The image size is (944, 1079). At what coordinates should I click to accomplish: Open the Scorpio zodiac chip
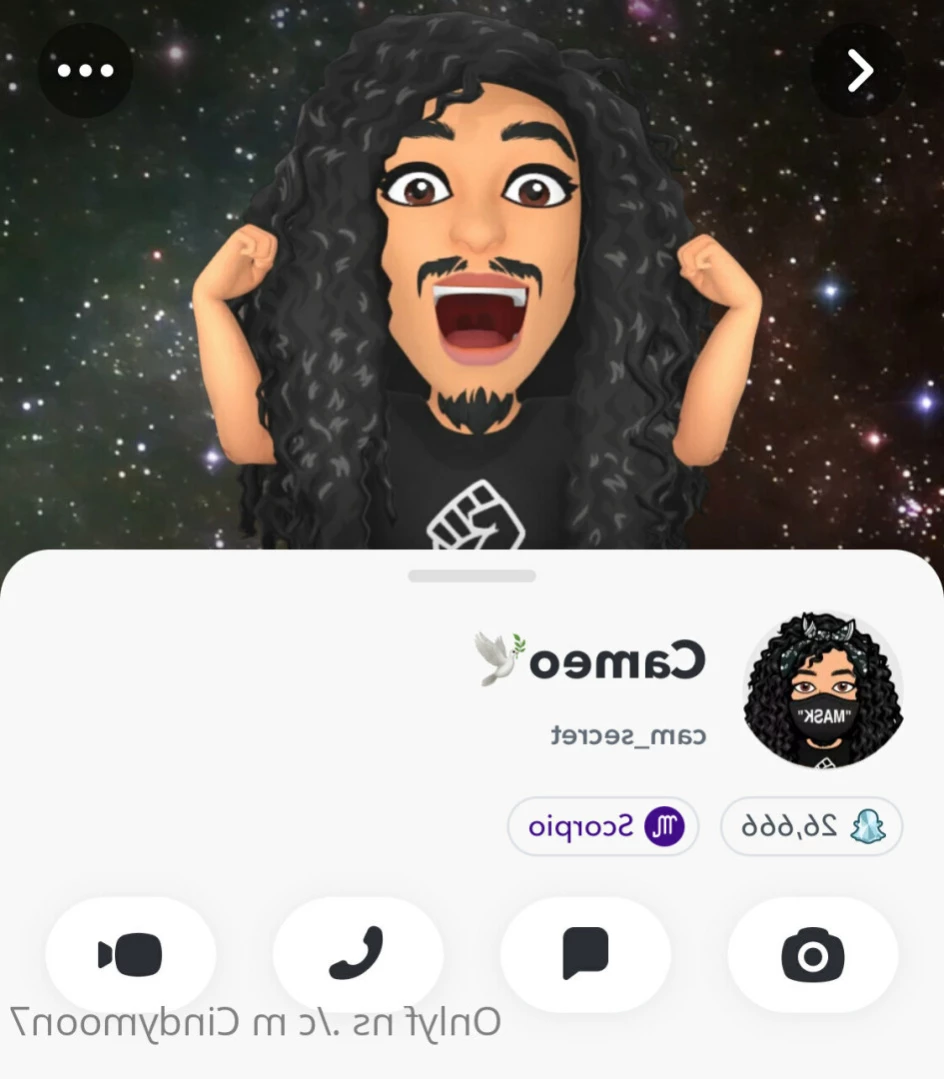click(603, 827)
